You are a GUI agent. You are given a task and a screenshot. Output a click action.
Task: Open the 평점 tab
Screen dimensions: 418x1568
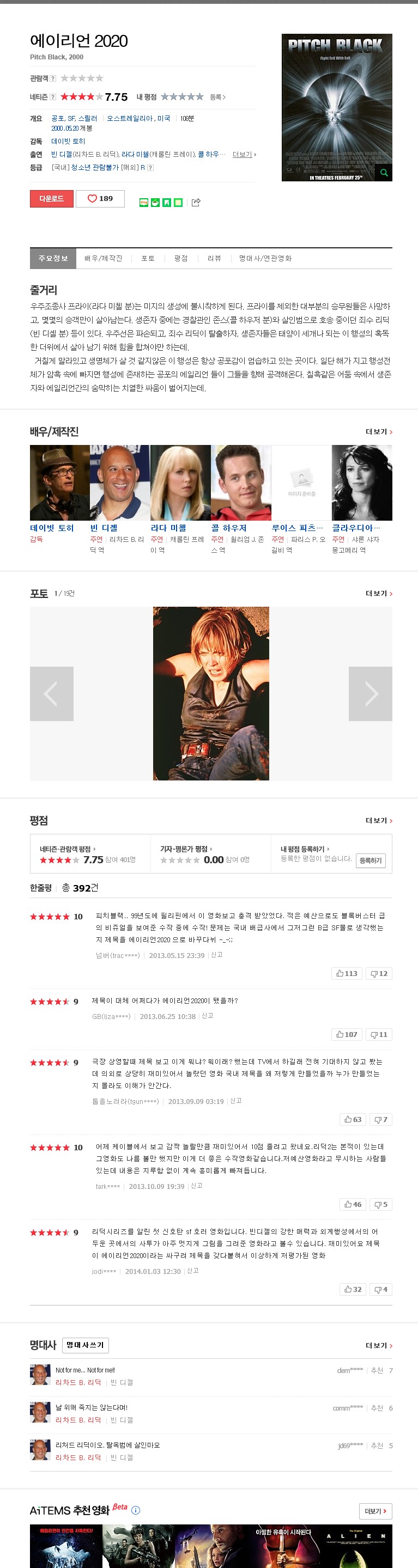coord(181,259)
